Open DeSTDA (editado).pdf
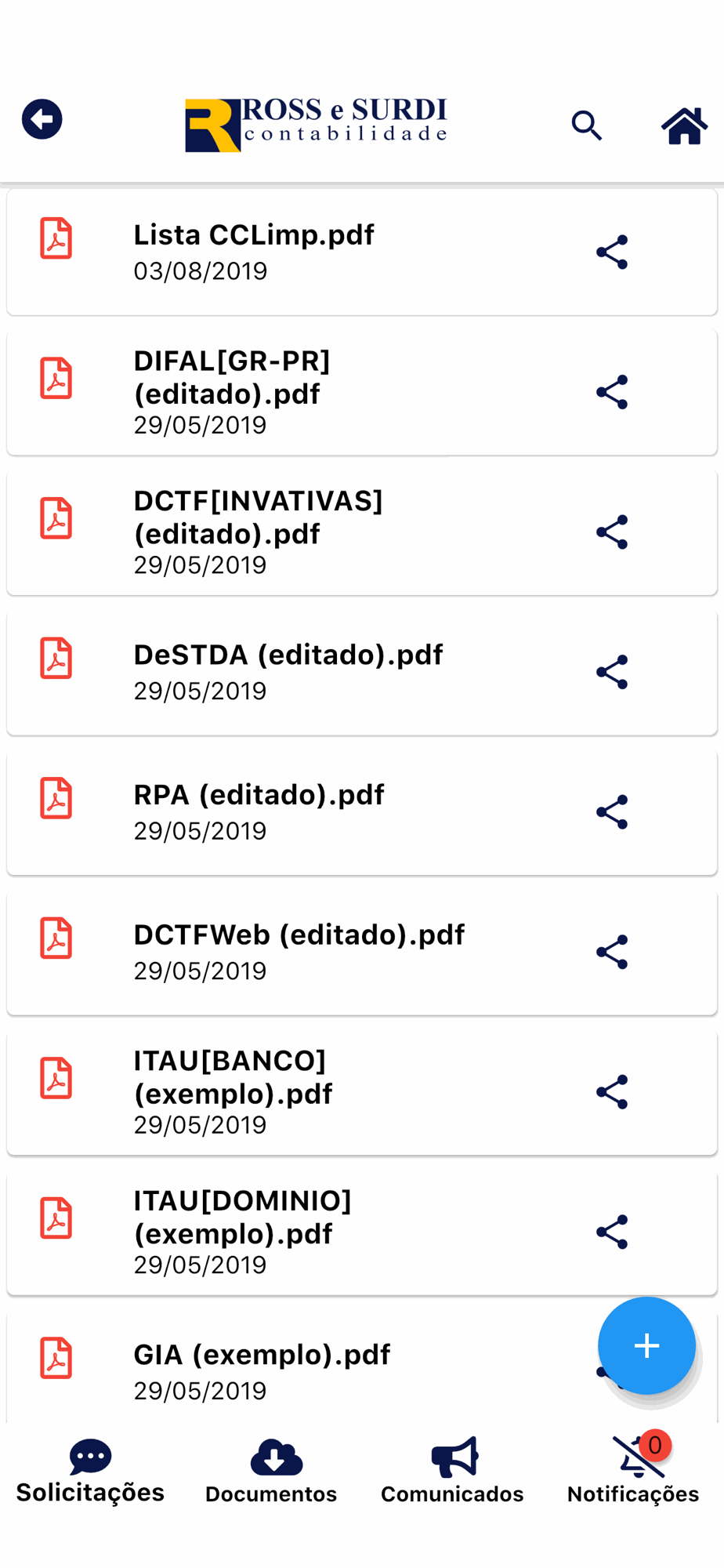 (x=362, y=673)
